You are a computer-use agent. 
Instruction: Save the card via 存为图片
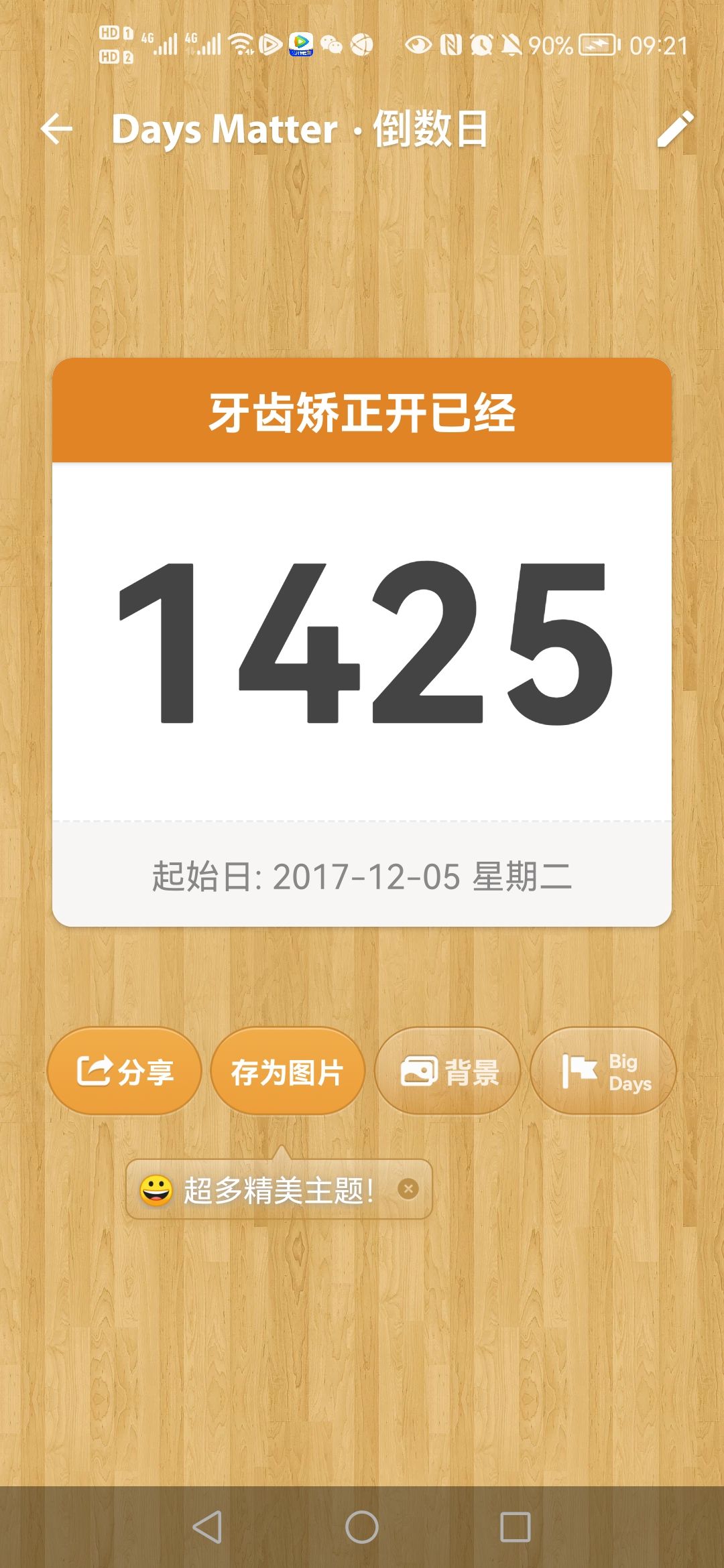click(x=288, y=1071)
